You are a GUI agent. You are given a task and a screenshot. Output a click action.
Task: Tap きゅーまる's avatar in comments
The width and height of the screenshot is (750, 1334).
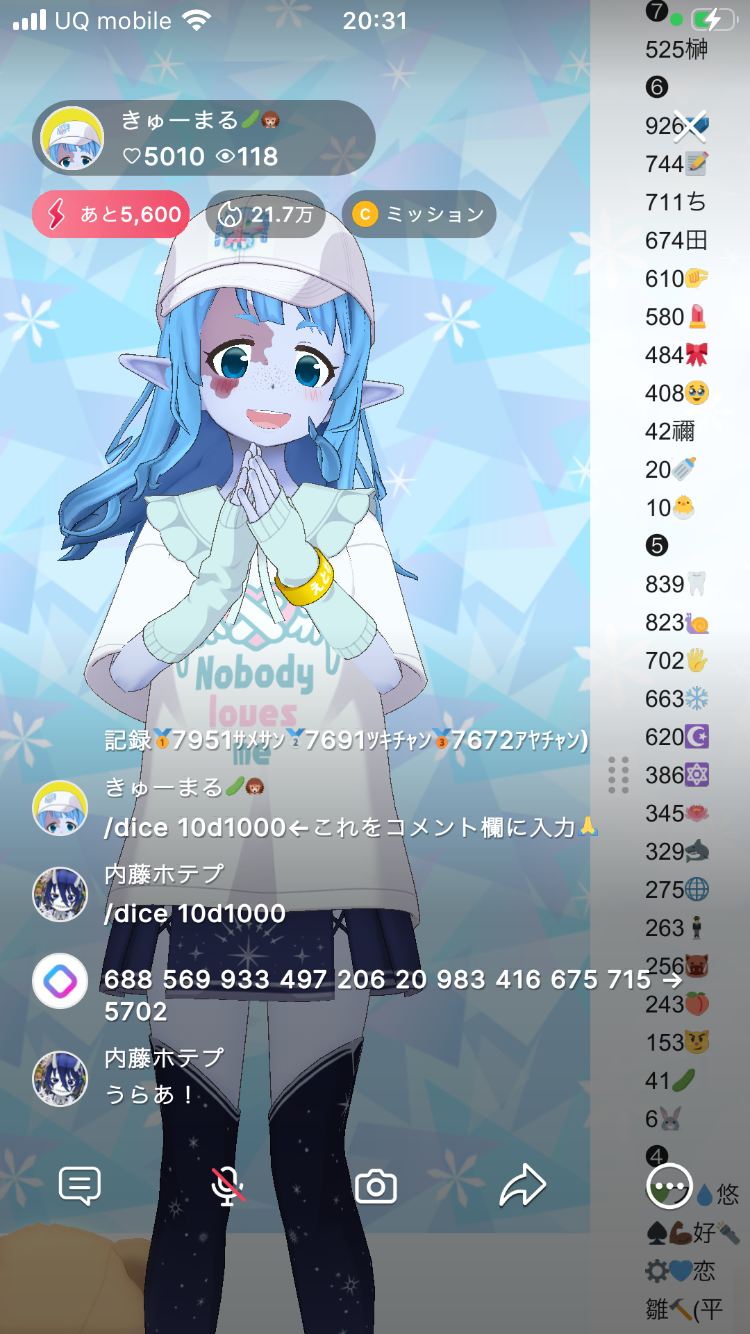(60, 807)
